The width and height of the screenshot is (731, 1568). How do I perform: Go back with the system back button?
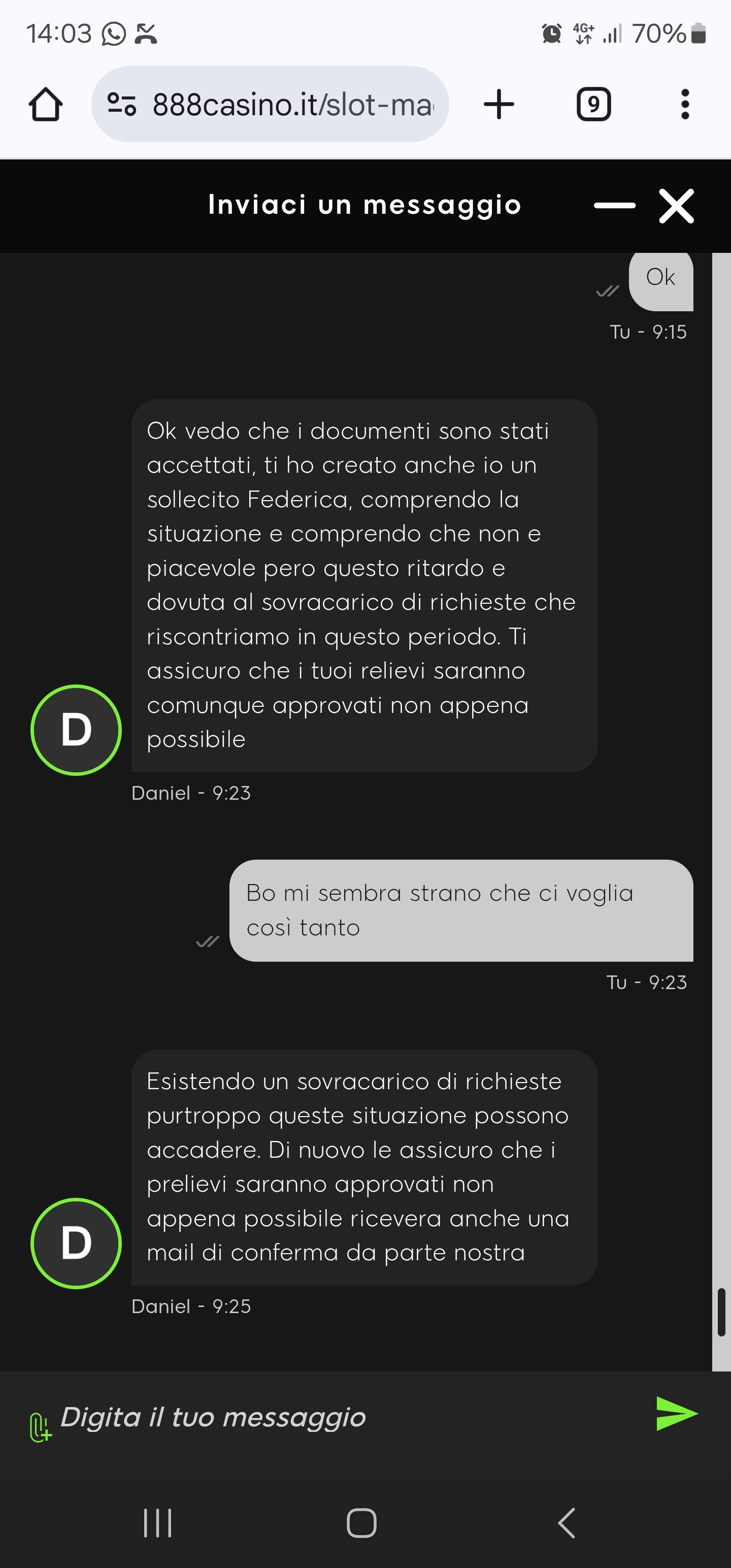(x=566, y=1523)
